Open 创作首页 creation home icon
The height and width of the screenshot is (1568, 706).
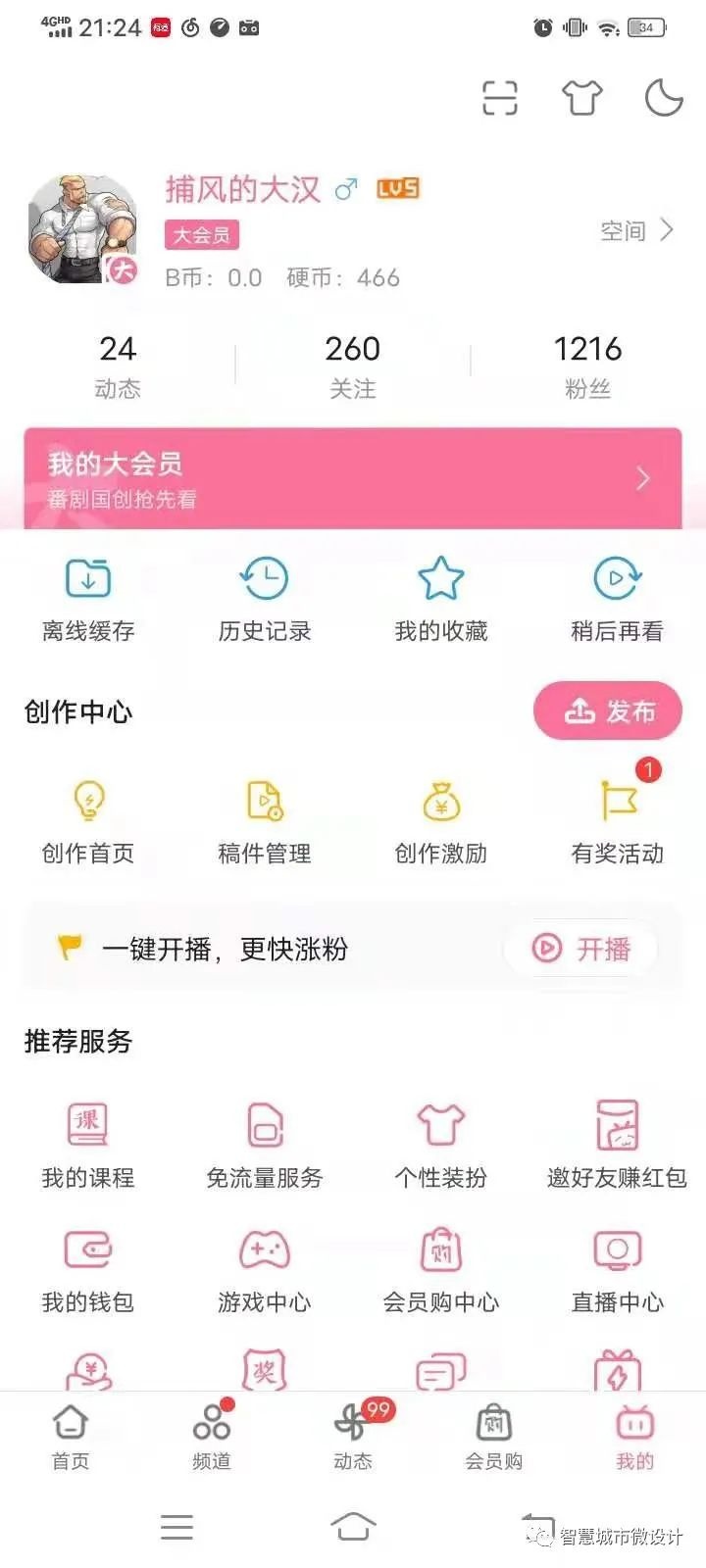[86, 821]
